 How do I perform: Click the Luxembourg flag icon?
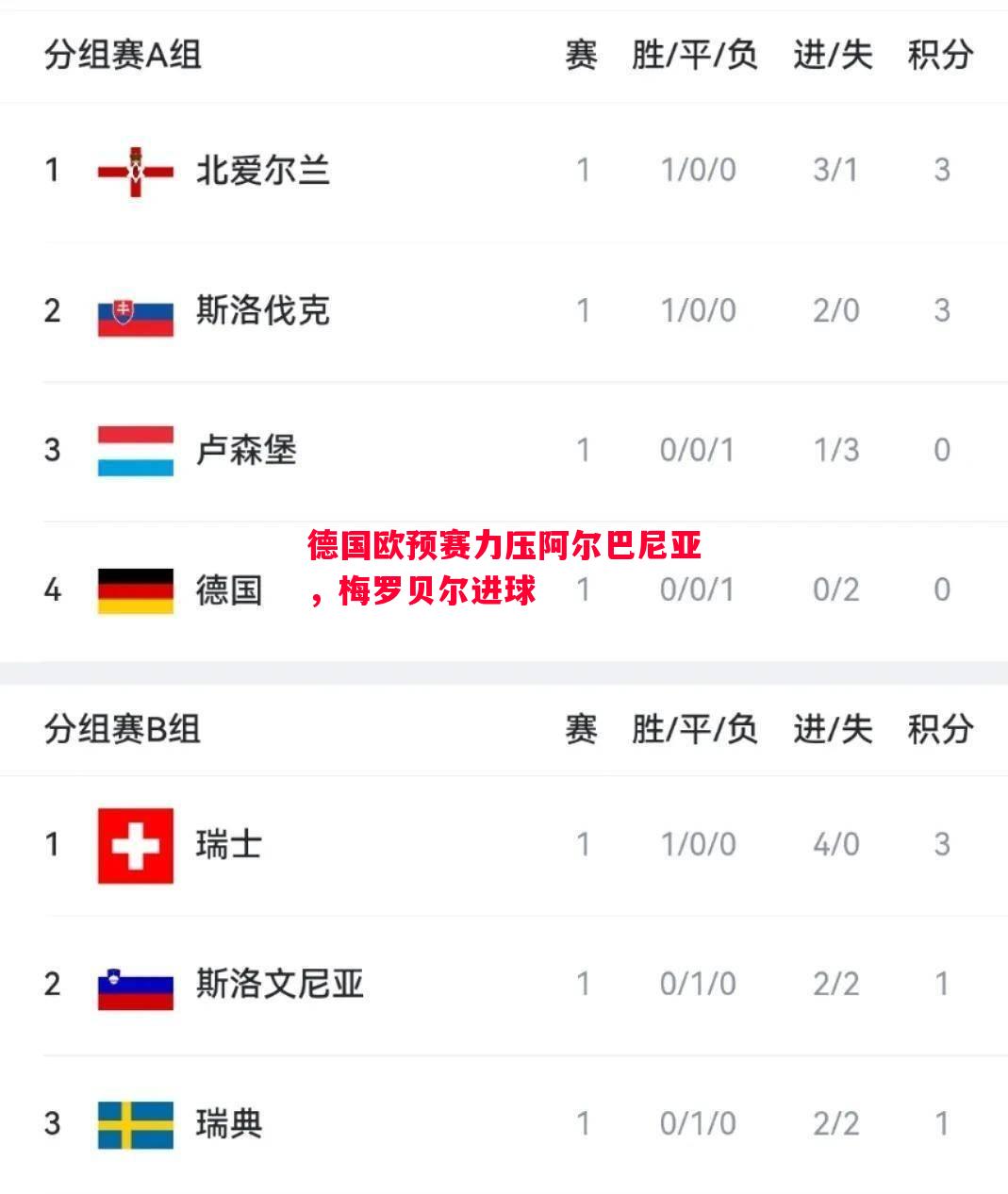pos(133,450)
